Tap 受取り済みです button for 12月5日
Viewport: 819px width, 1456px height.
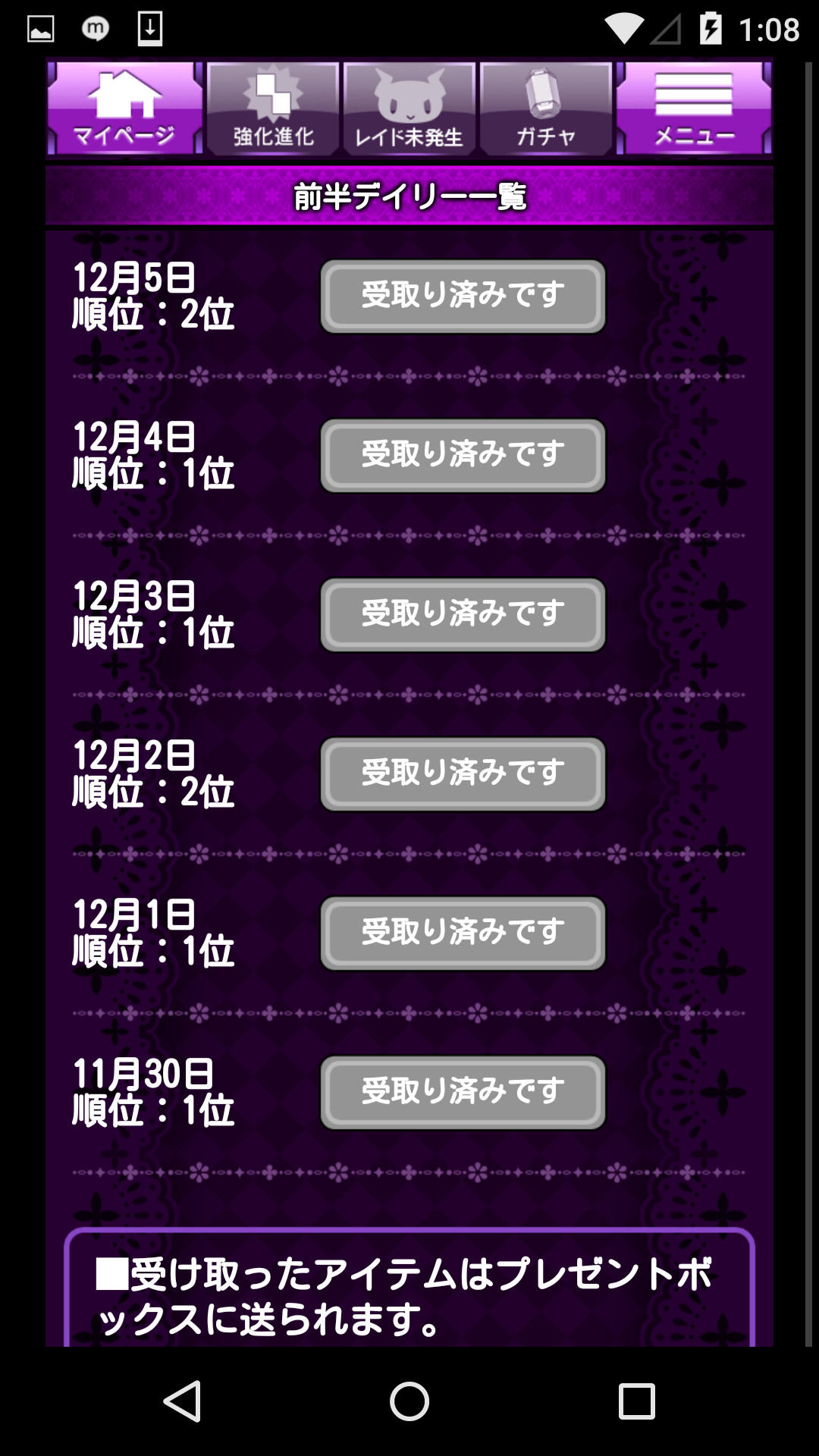tap(463, 296)
